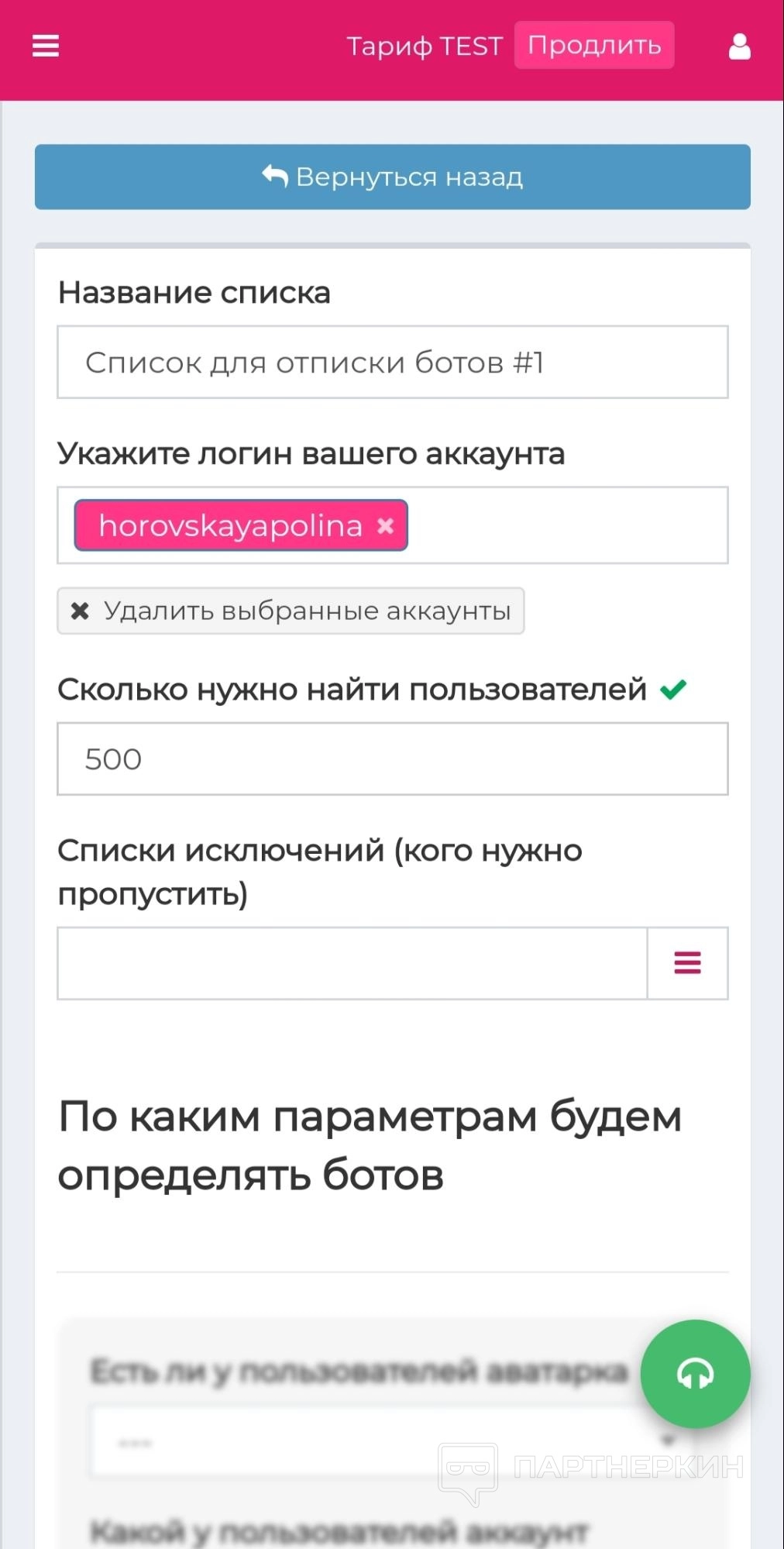This screenshot has height=1549, width=784.
Task: Open the exclusion lists menu icon
Action: [687, 963]
